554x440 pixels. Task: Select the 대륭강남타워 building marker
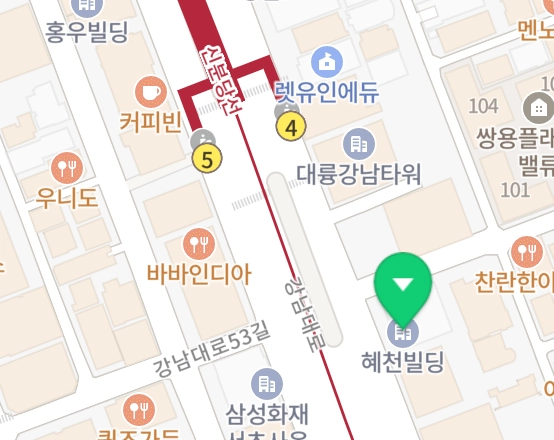click(359, 144)
